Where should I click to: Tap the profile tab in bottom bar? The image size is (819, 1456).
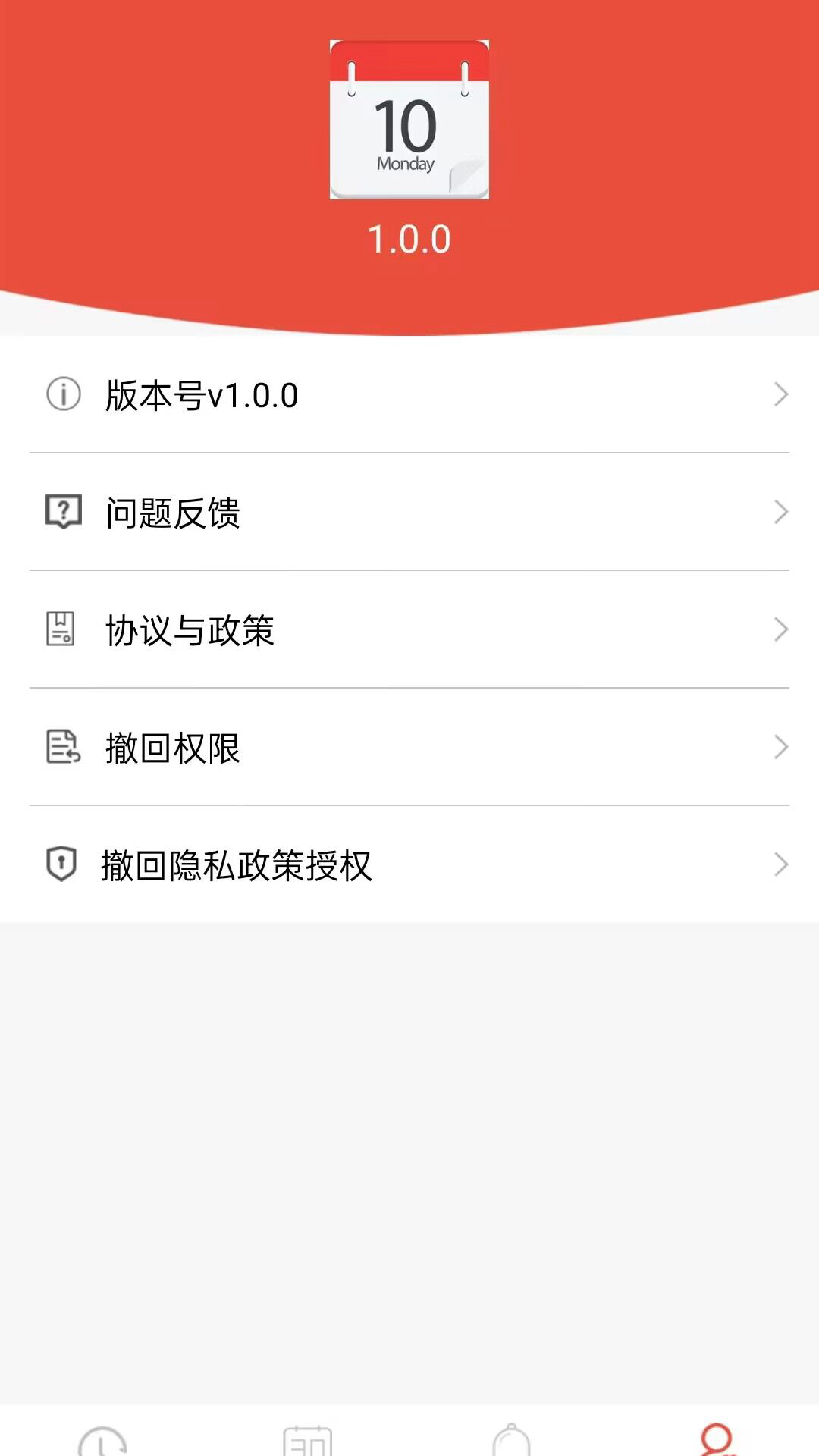(x=717, y=1438)
